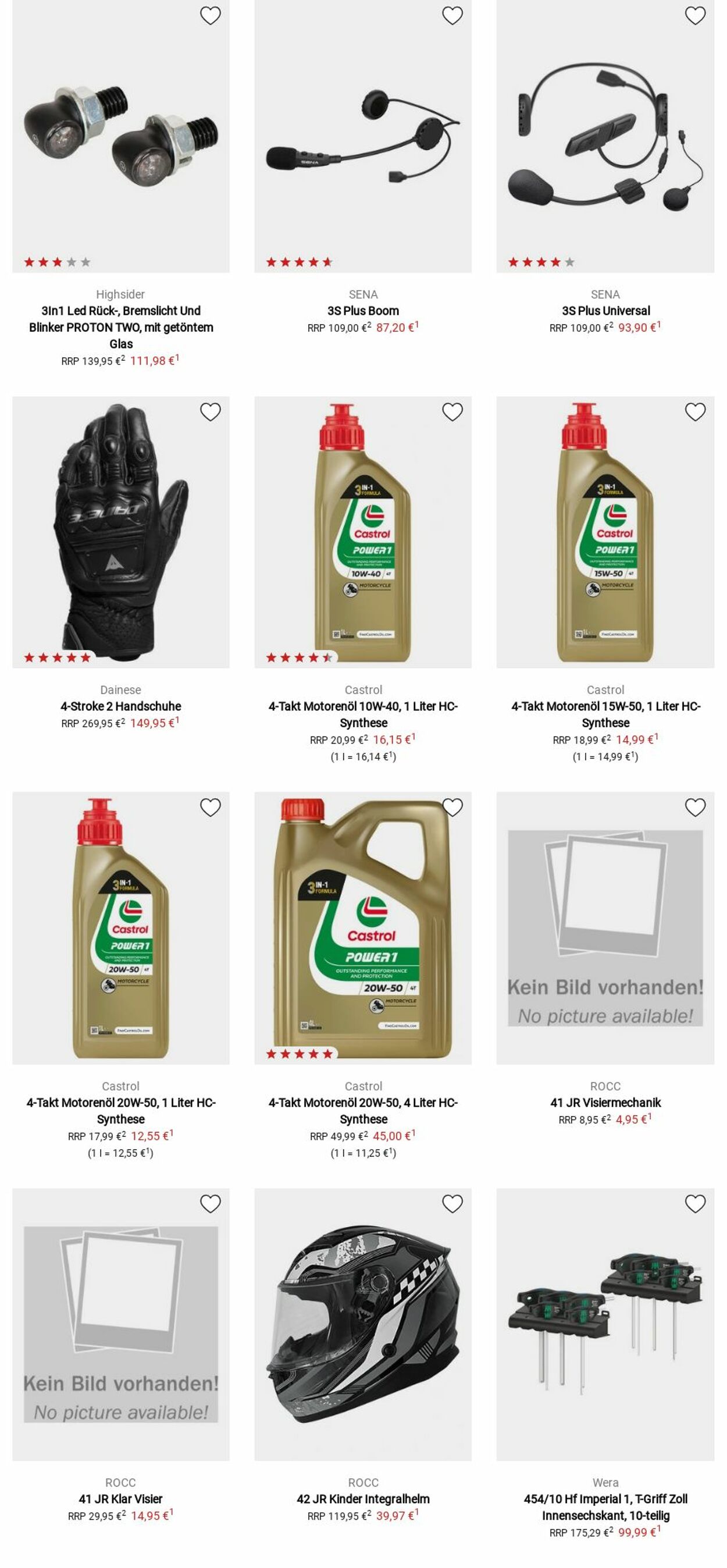Heart the Castrol 20W-50 4 Liter oil
Screen dimensions: 727x1568
pos(452,807)
